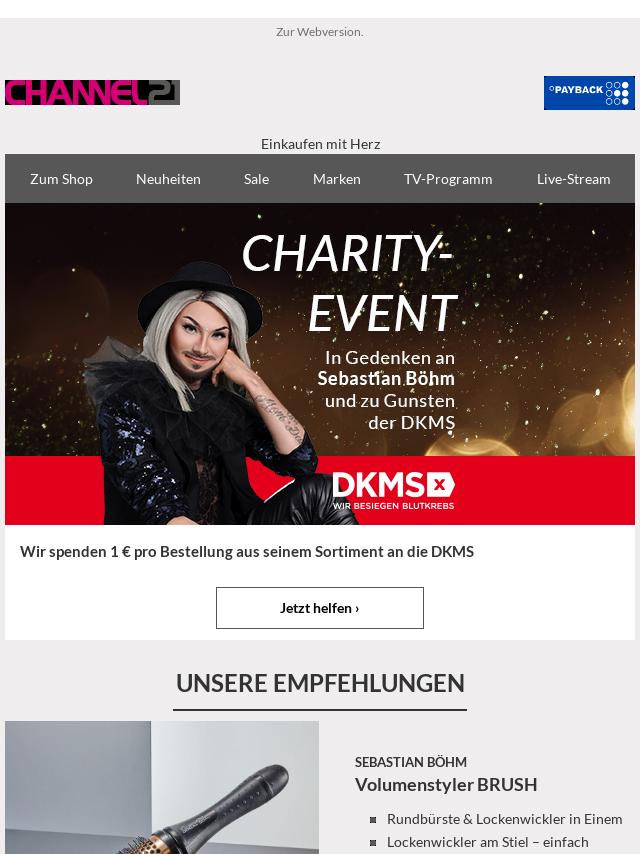Tap the Channel21 header logo
640x854 pixels.
(x=92, y=92)
